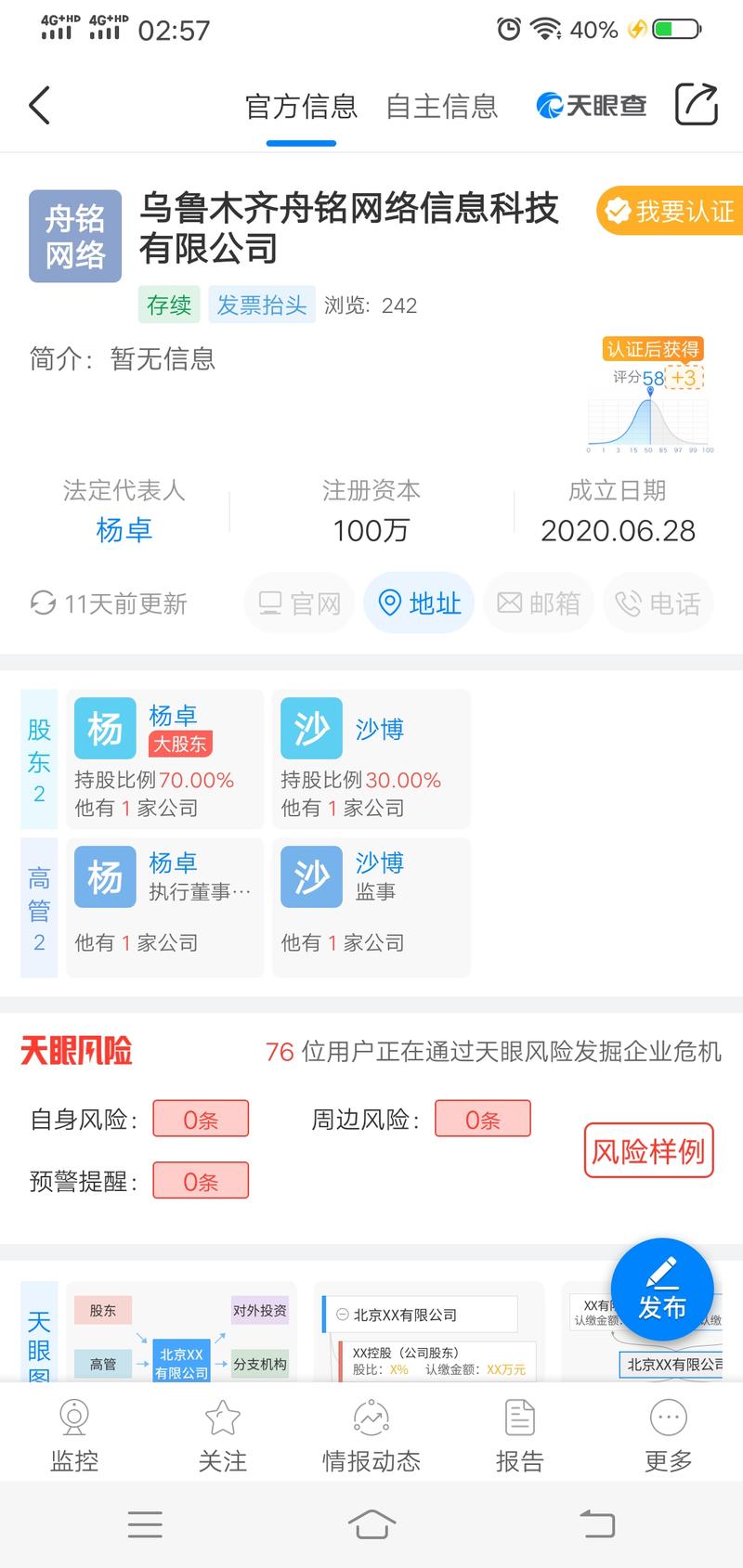
Task: Tap the 更多 more icon
Action: (668, 1432)
